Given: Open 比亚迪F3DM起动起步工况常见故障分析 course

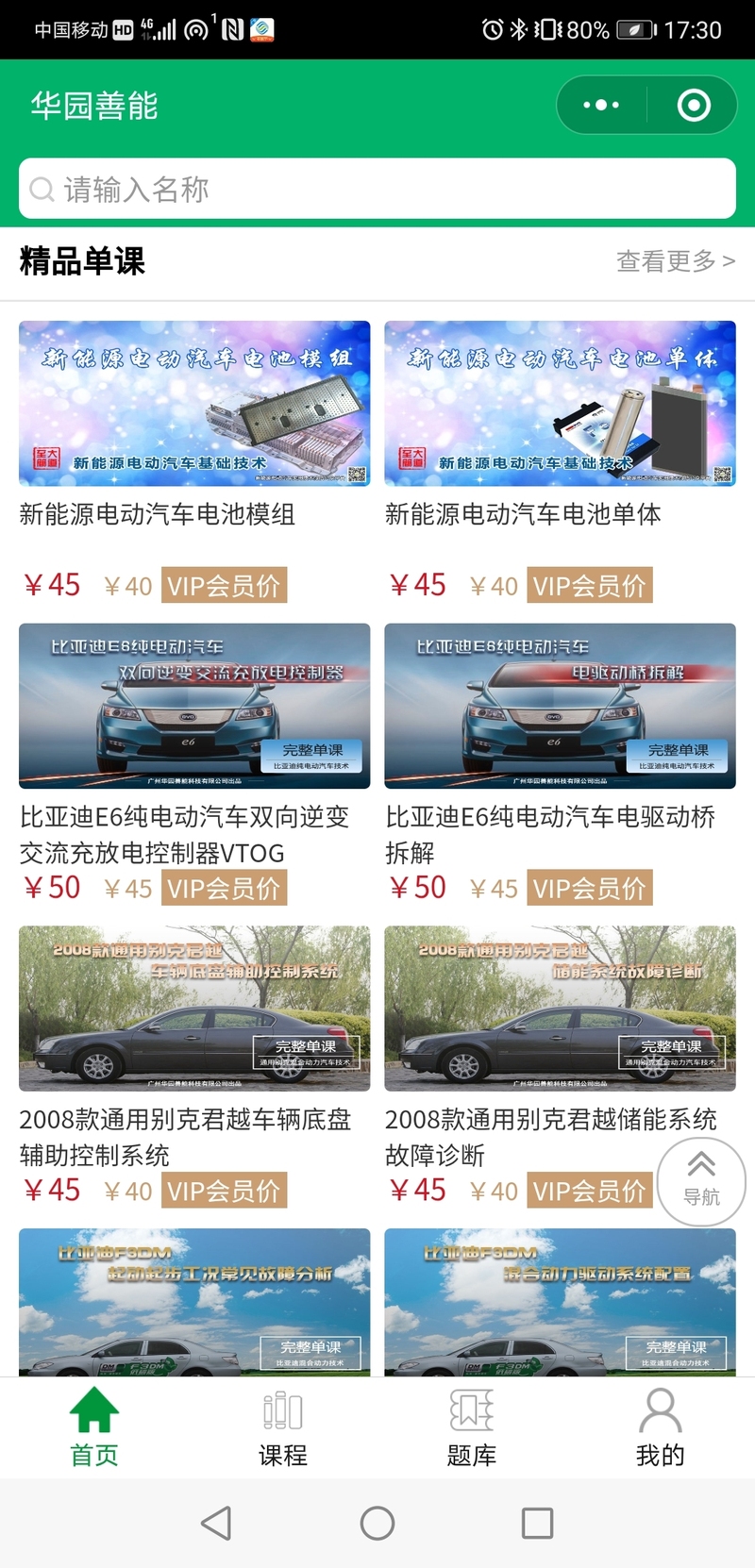Looking at the screenshot, I should click(194, 1302).
